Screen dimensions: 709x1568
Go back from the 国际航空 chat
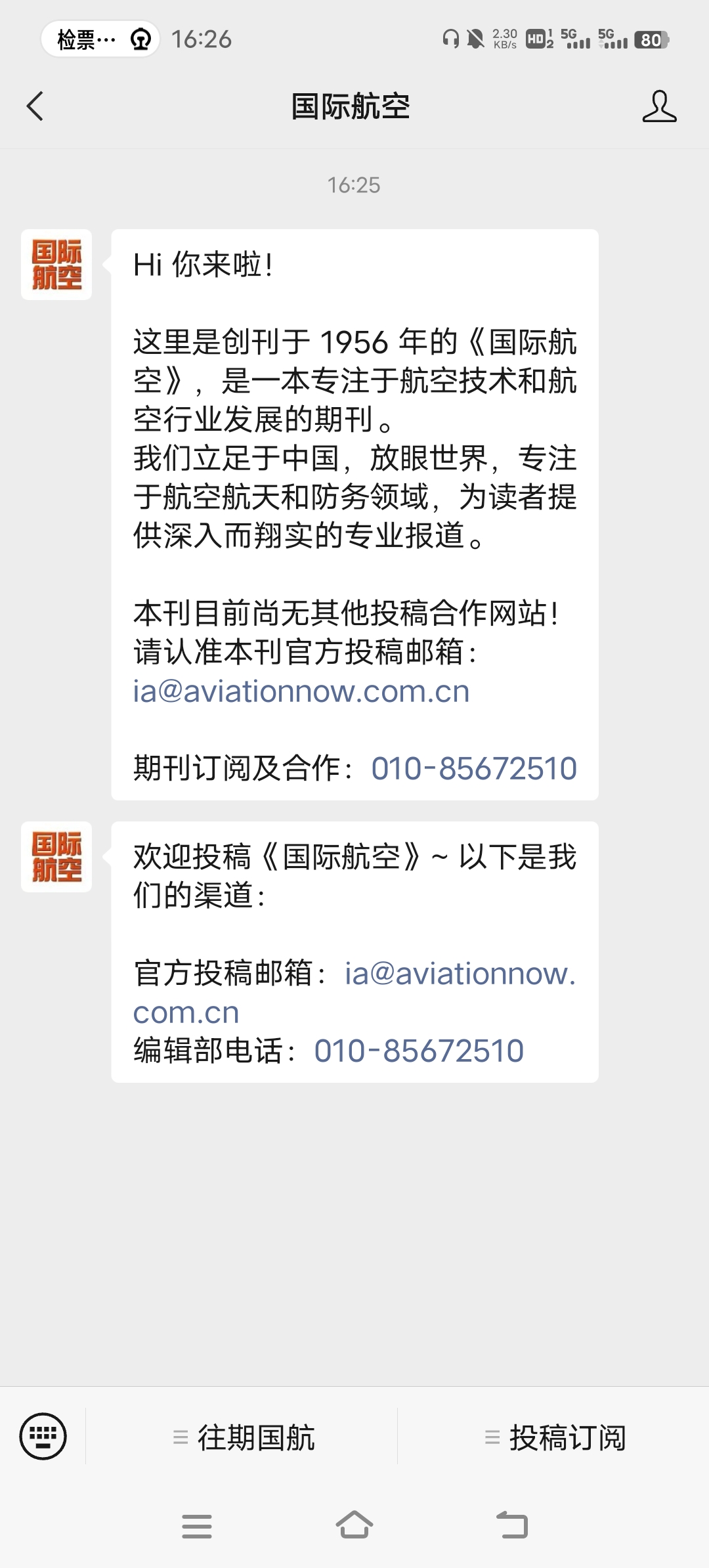[x=35, y=106]
